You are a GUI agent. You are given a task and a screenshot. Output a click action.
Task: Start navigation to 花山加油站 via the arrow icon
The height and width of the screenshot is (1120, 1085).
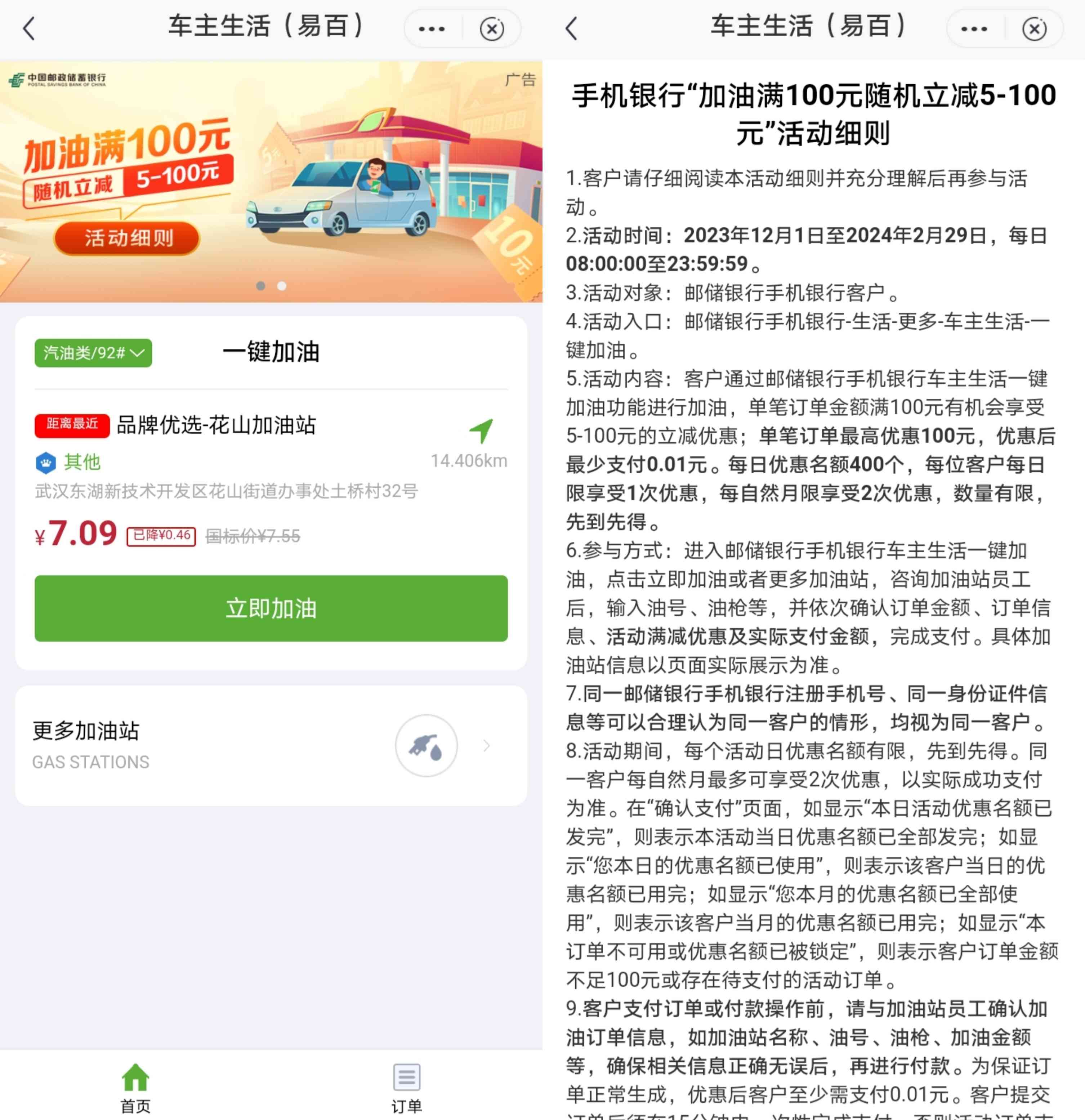pyautogui.click(x=481, y=432)
